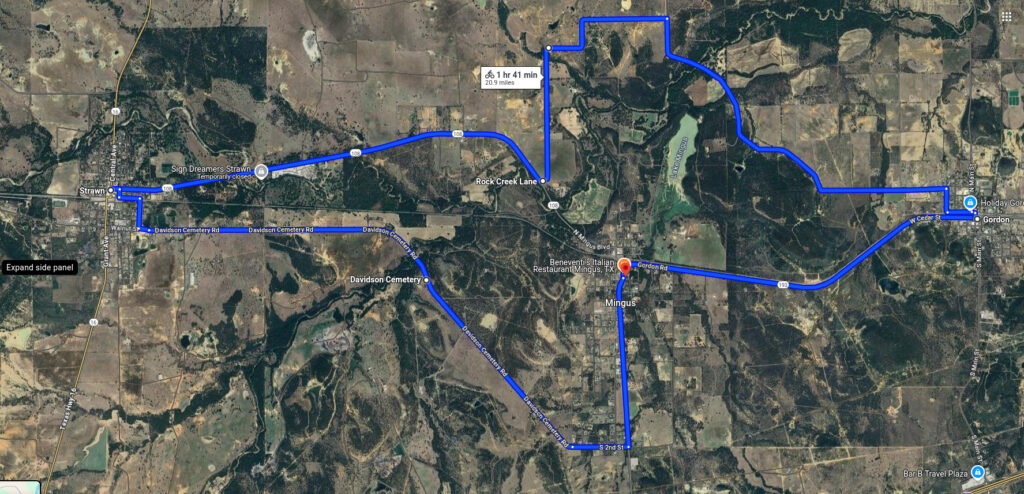Select the Davidson Cemetery waypoint
The height and width of the screenshot is (494, 1024).
[x=427, y=282]
